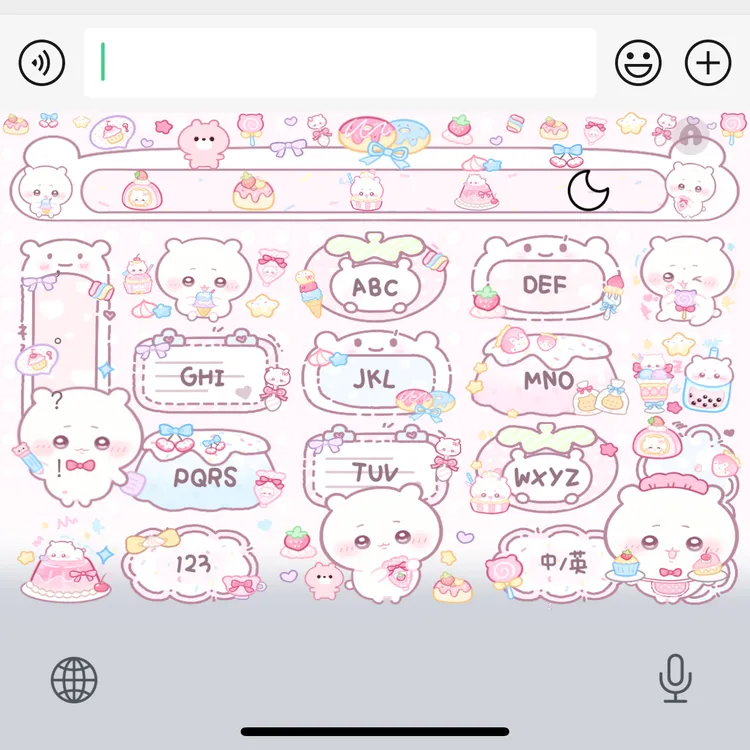Start dictation with the microphone icon
Screen dimensions: 750x750
pos(675,678)
